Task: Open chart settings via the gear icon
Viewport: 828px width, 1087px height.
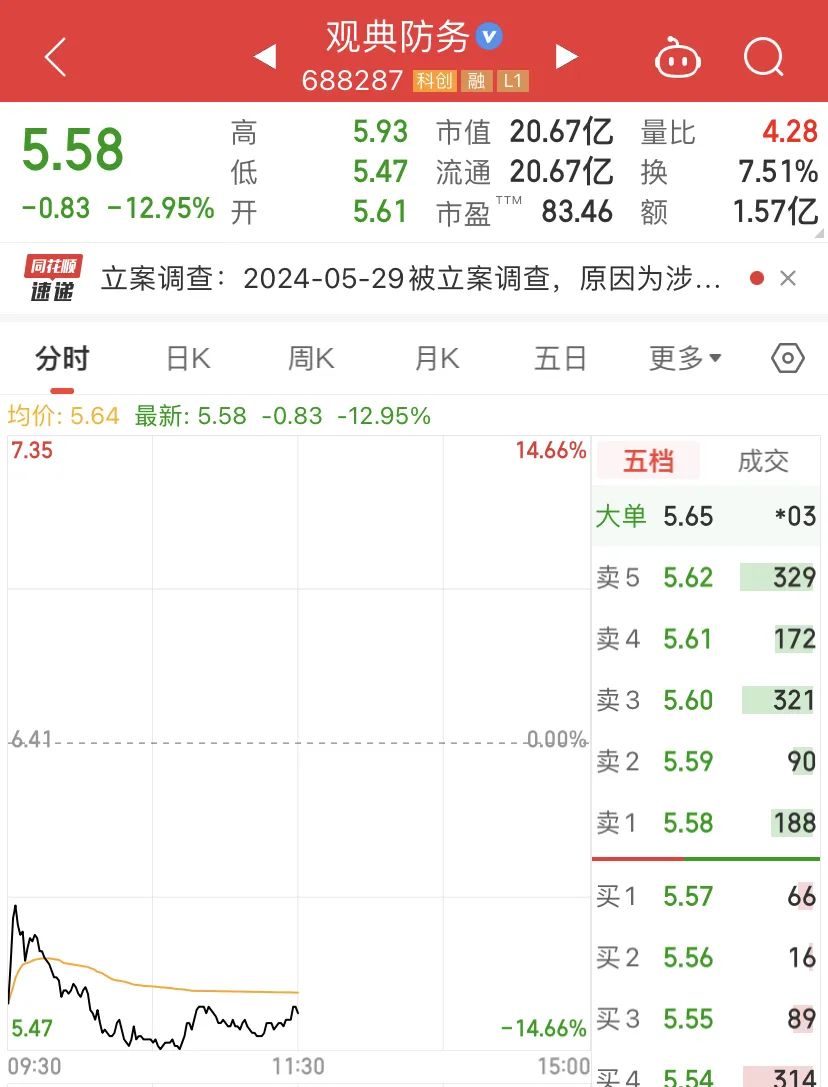Action: [x=787, y=357]
